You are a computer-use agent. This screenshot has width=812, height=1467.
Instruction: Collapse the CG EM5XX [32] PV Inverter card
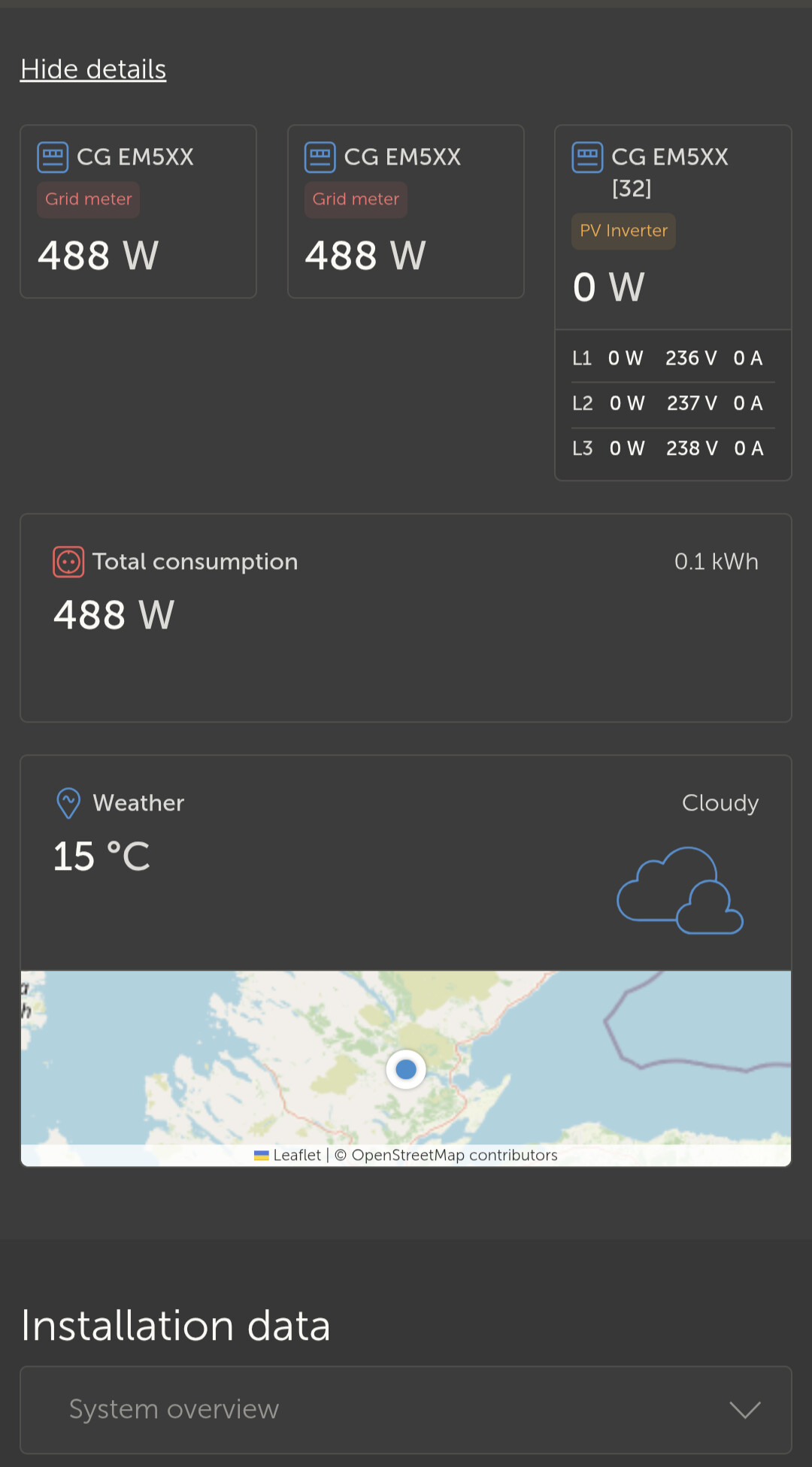point(672,226)
